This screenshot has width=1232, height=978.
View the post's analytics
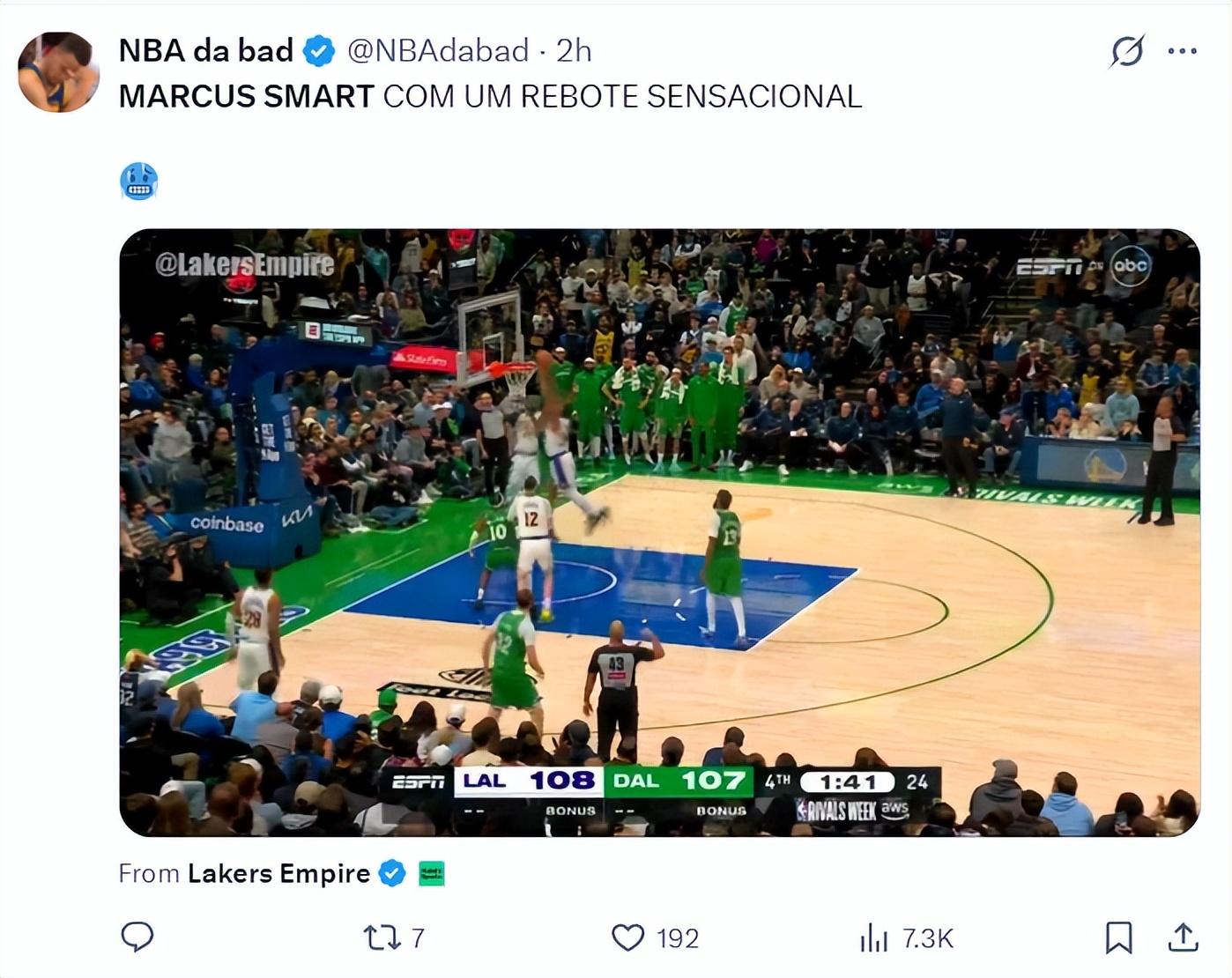point(873,937)
